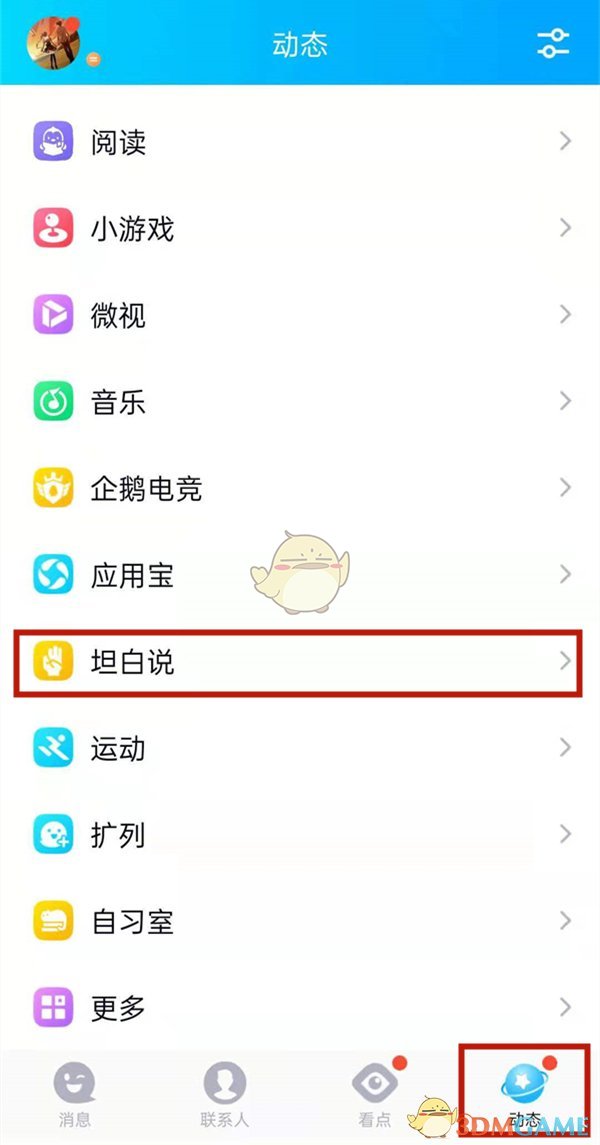This screenshot has height=1145, width=600.
Task: Open the 自习室 study room
Action: pos(300,920)
